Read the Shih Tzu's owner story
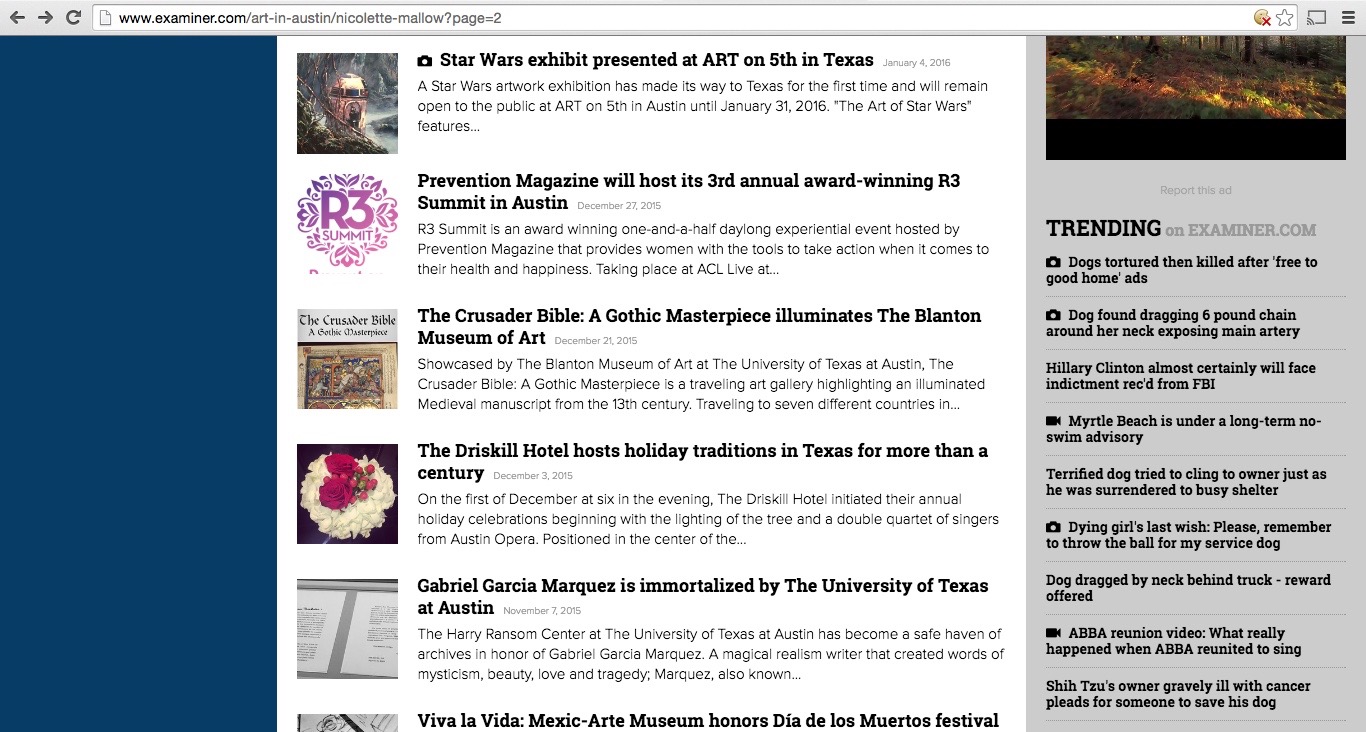This screenshot has height=732, width=1366. pyautogui.click(x=1178, y=694)
